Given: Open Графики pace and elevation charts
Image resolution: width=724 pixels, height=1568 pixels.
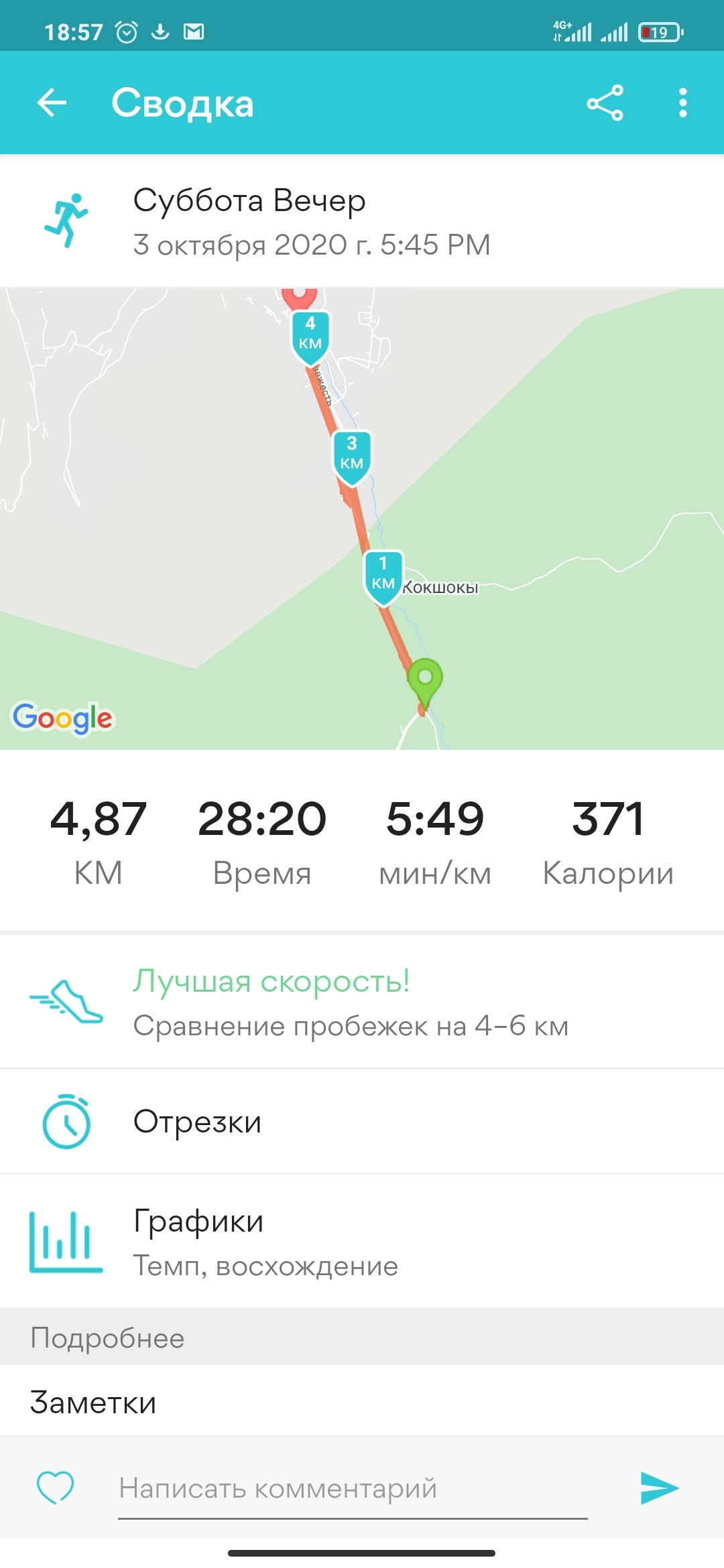Looking at the screenshot, I should click(362, 1242).
